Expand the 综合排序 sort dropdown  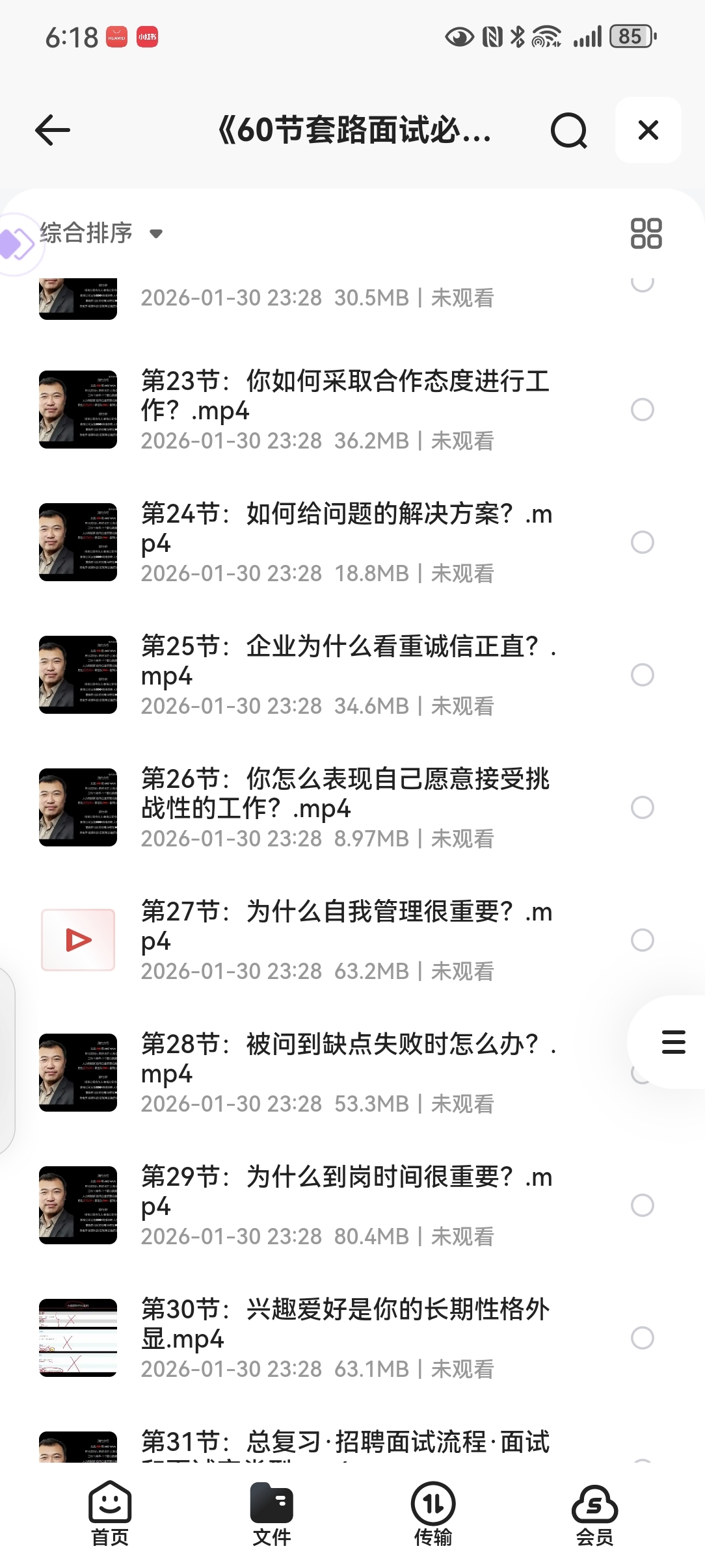coord(101,233)
